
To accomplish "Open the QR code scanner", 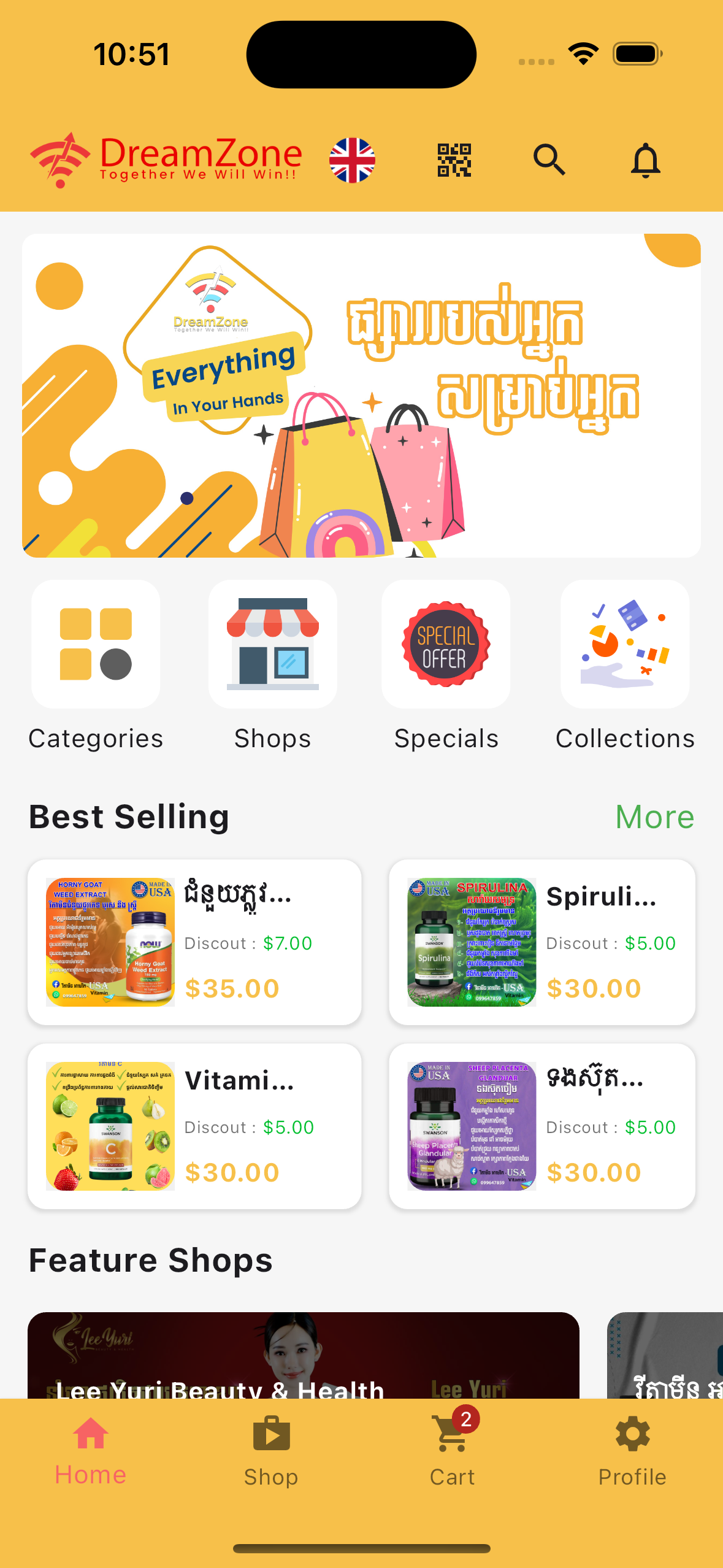I will pos(454,160).
